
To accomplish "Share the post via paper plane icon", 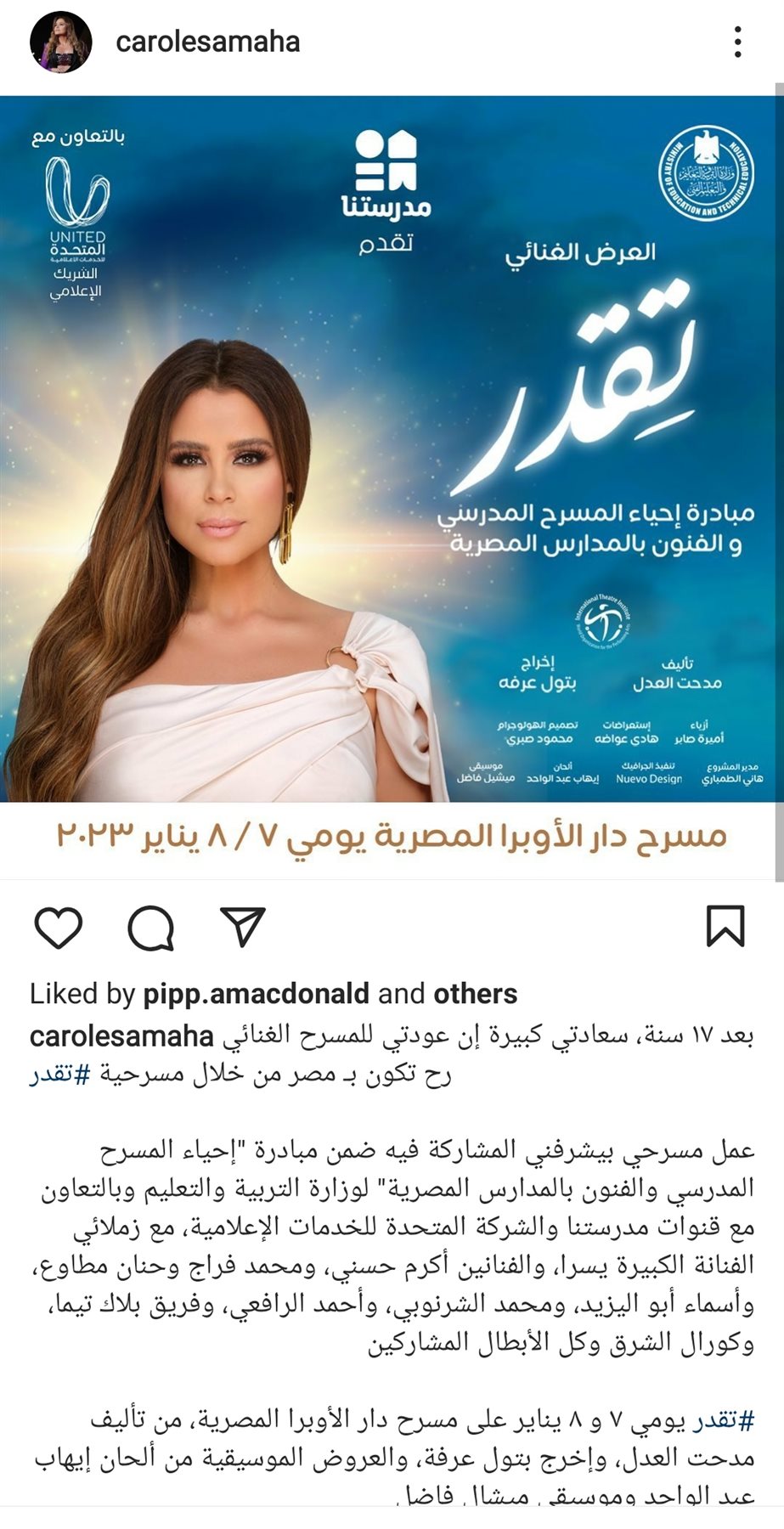I will [x=243, y=925].
